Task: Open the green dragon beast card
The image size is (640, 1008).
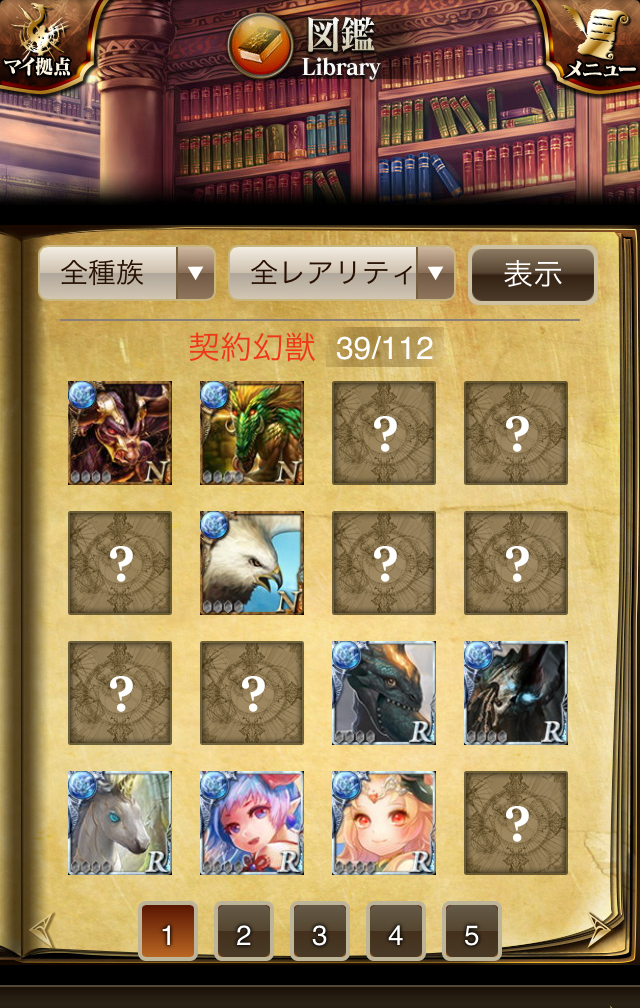Action: point(252,433)
